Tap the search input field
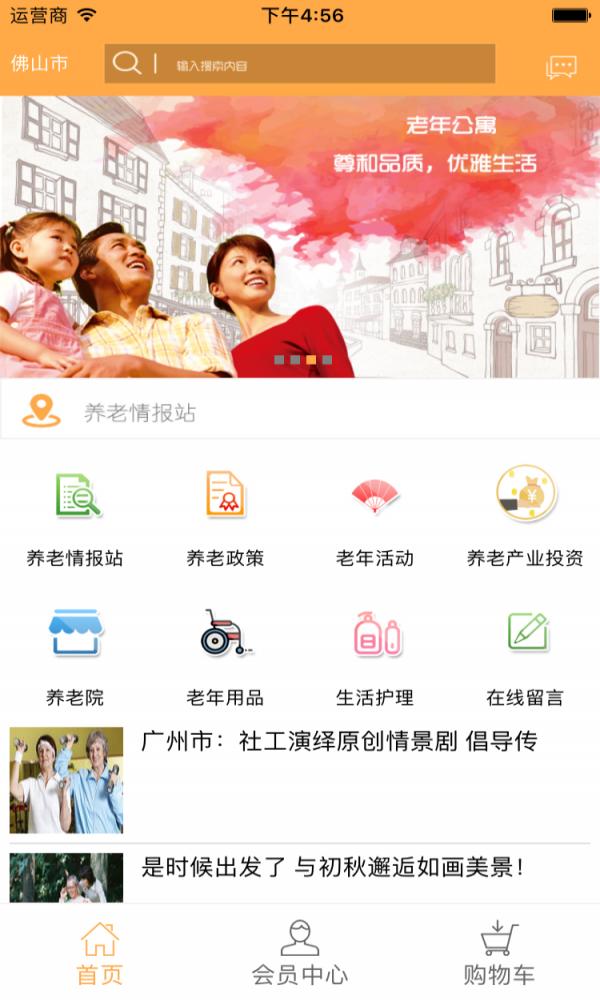Viewport: 600px width, 1000px height. point(320,65)
